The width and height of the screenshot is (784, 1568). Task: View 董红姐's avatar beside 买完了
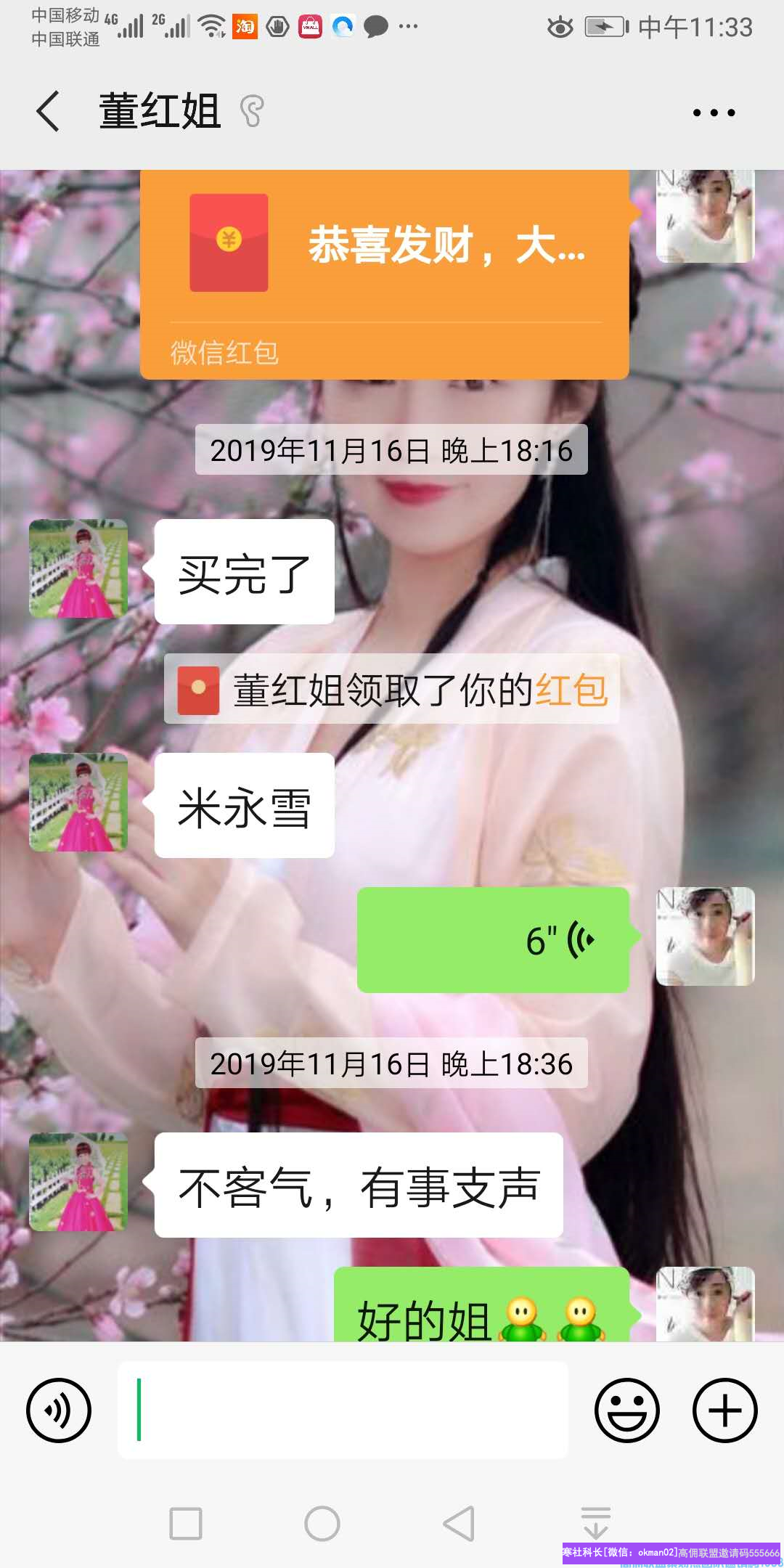coord(78,568)
